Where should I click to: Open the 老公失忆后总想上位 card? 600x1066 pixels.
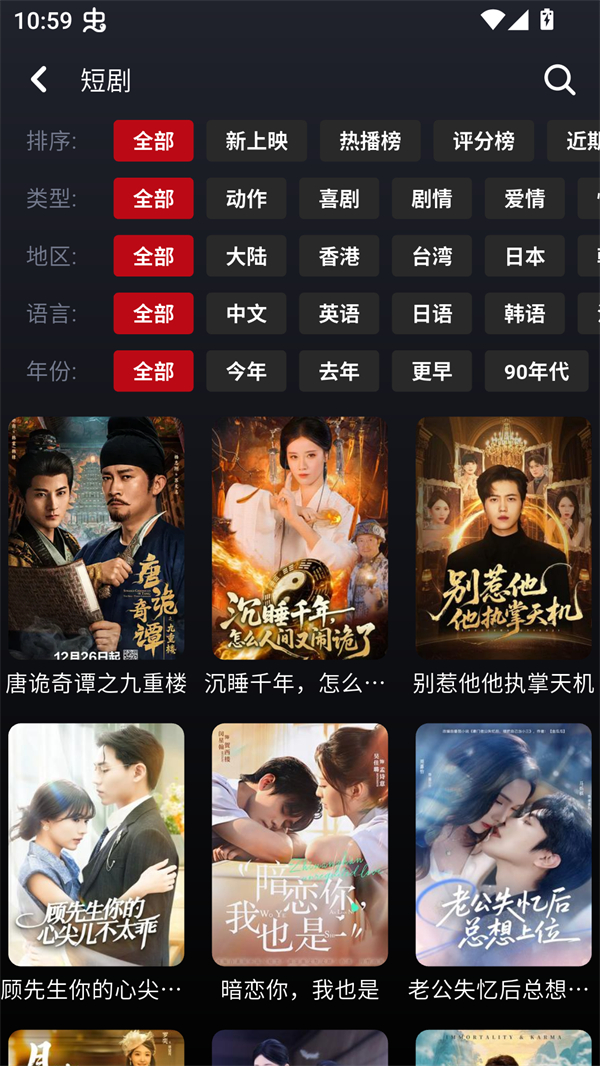point(503,845)
